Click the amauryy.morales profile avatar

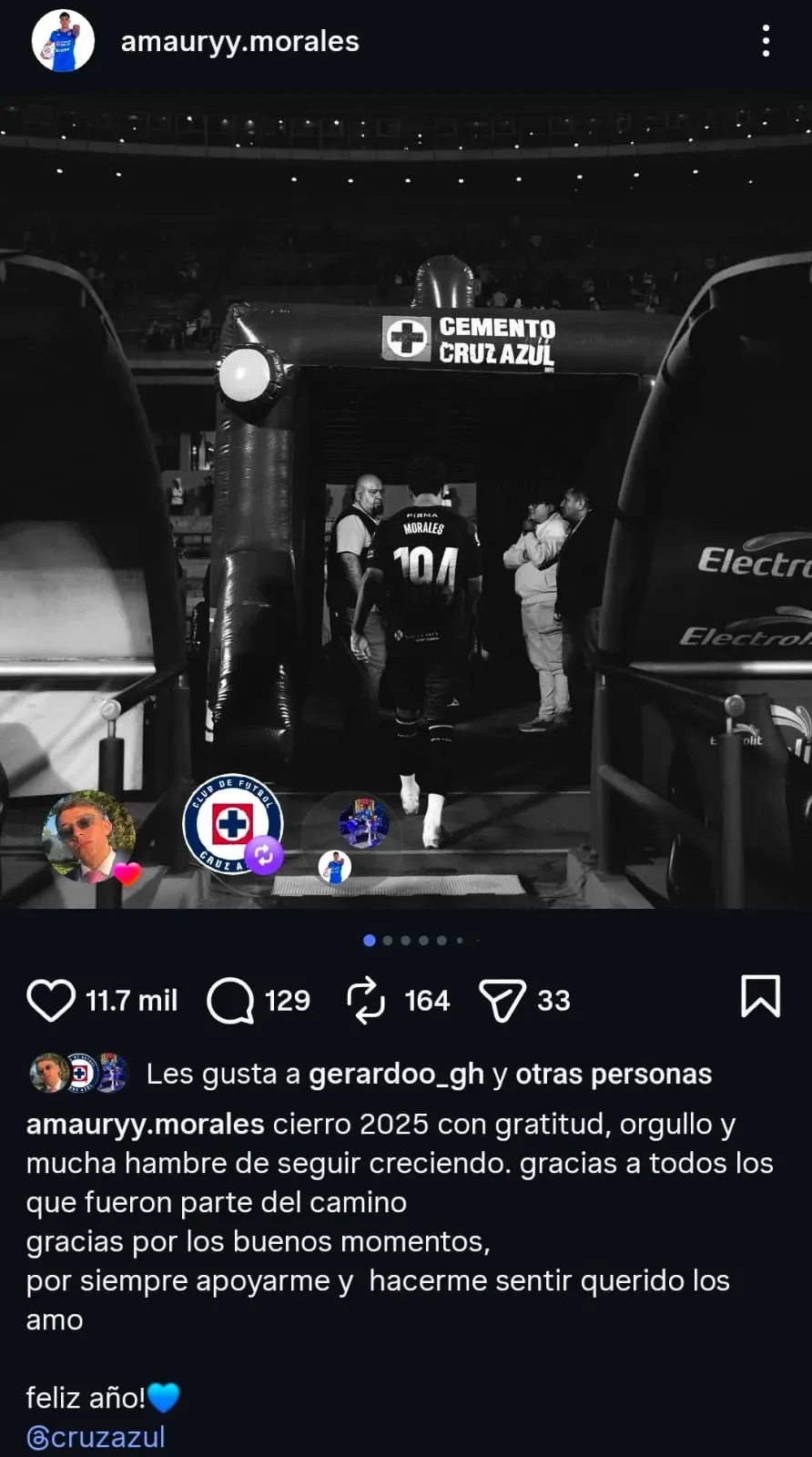pyautogui.click(x=62, y=41)
